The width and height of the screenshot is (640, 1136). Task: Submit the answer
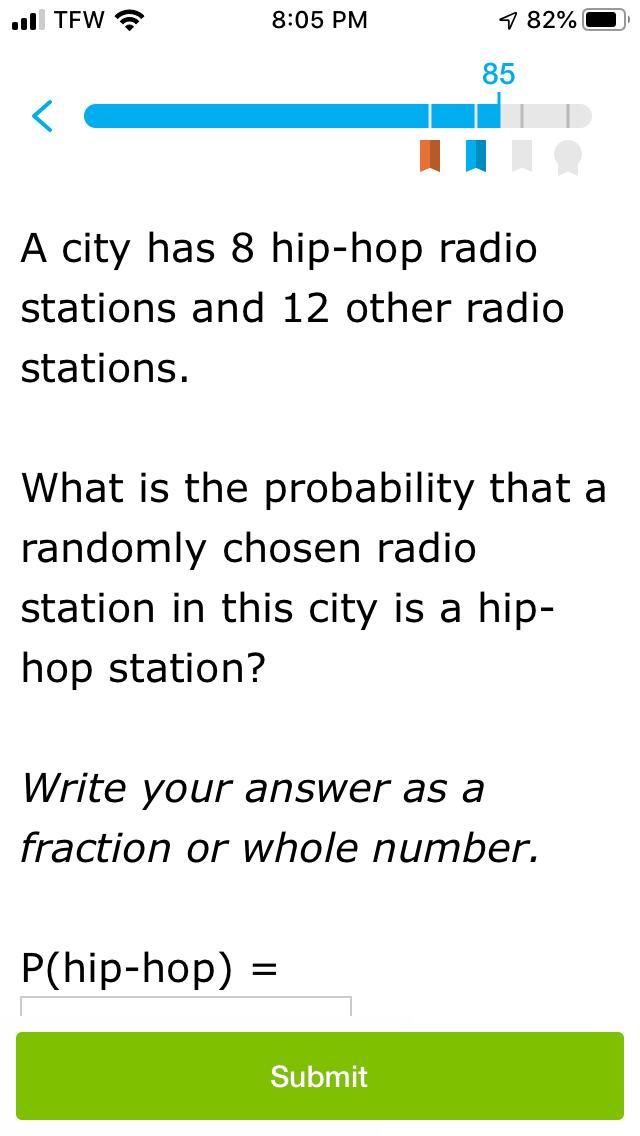coord(320,1076)
